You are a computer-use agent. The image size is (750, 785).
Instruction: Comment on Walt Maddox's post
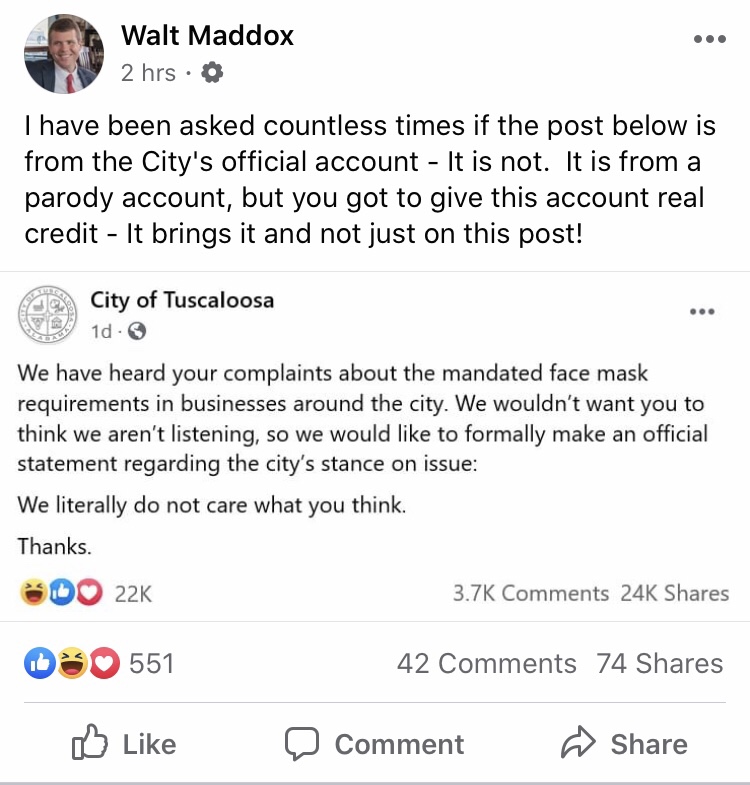375,744
